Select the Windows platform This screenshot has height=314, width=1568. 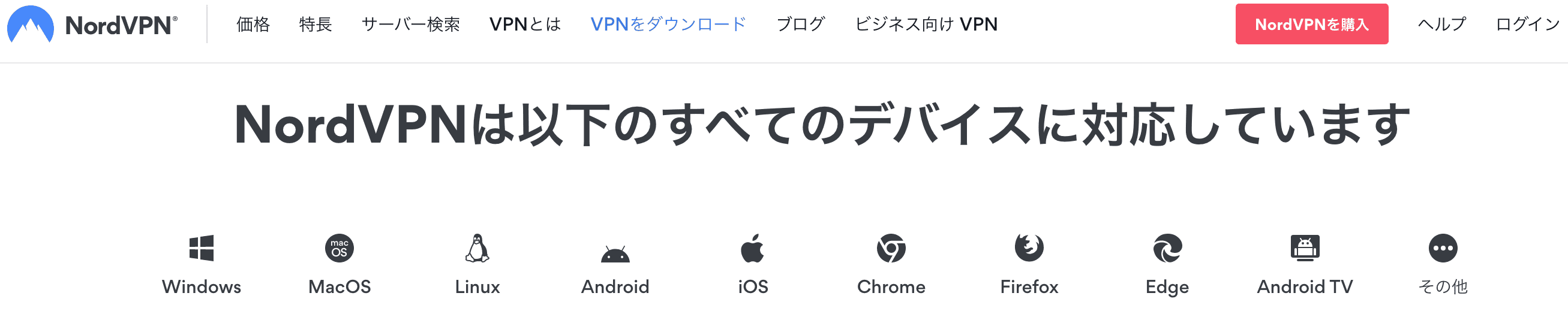202,265
